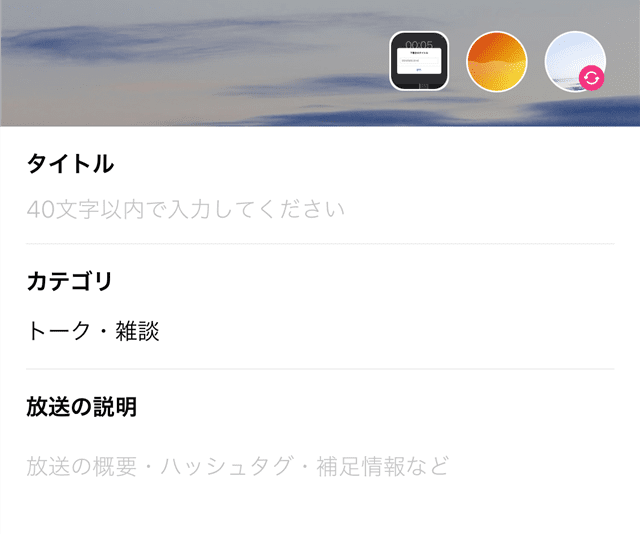Choose the orange gradient background thumbnail
Viewport: 640px width, 534px height.
[497, 62]
